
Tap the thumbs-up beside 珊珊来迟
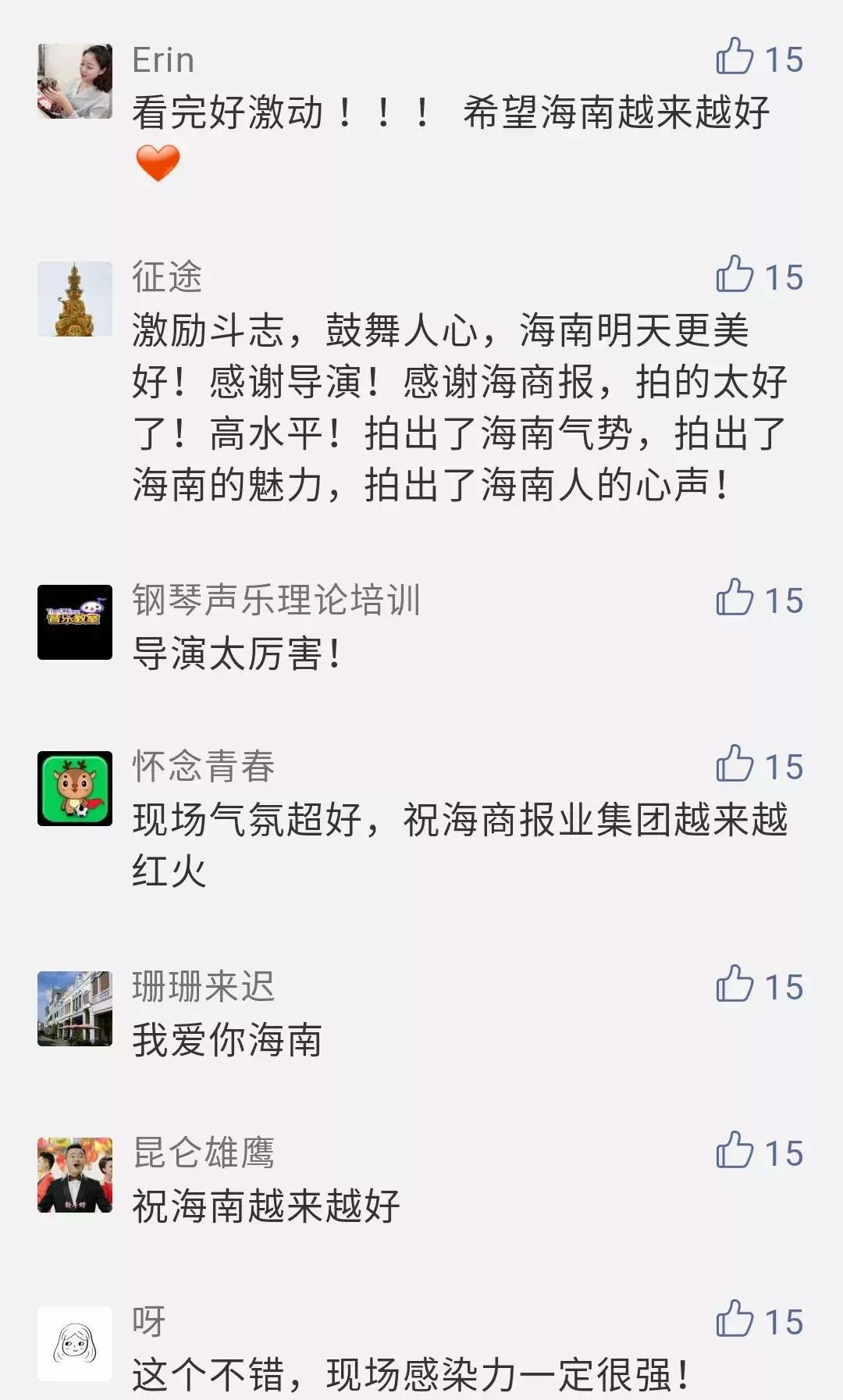(734, 982)
